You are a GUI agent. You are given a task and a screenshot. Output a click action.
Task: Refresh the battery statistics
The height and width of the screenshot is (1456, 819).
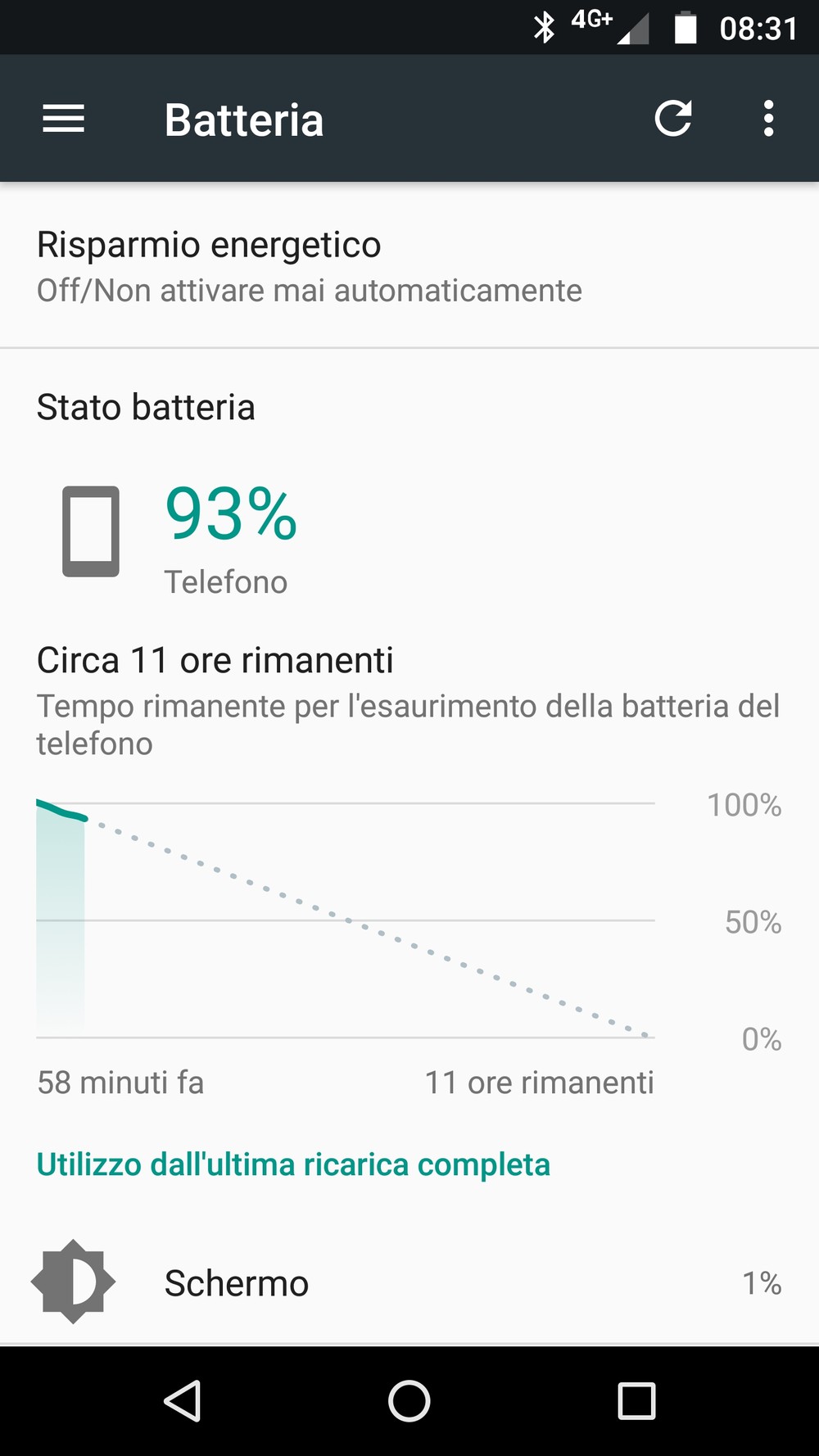pyautogui.click(x=673, y=119)
